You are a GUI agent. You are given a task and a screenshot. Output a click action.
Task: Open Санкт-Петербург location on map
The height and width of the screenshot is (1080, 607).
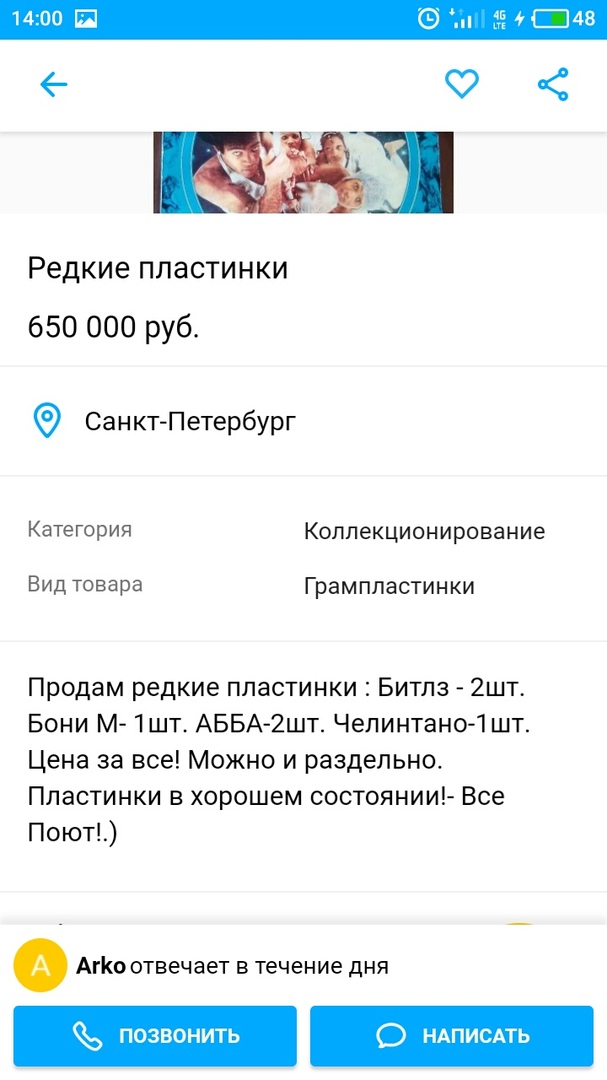click(x=190, y=421)
